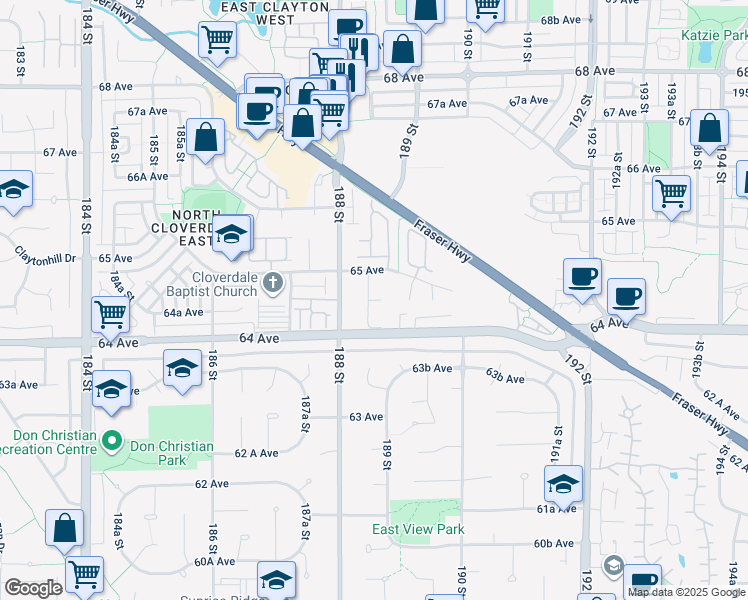Screen dimensions: 748x600
Task: Tap the school marker beside North Cloverdale East label
Action: point(232,236)
